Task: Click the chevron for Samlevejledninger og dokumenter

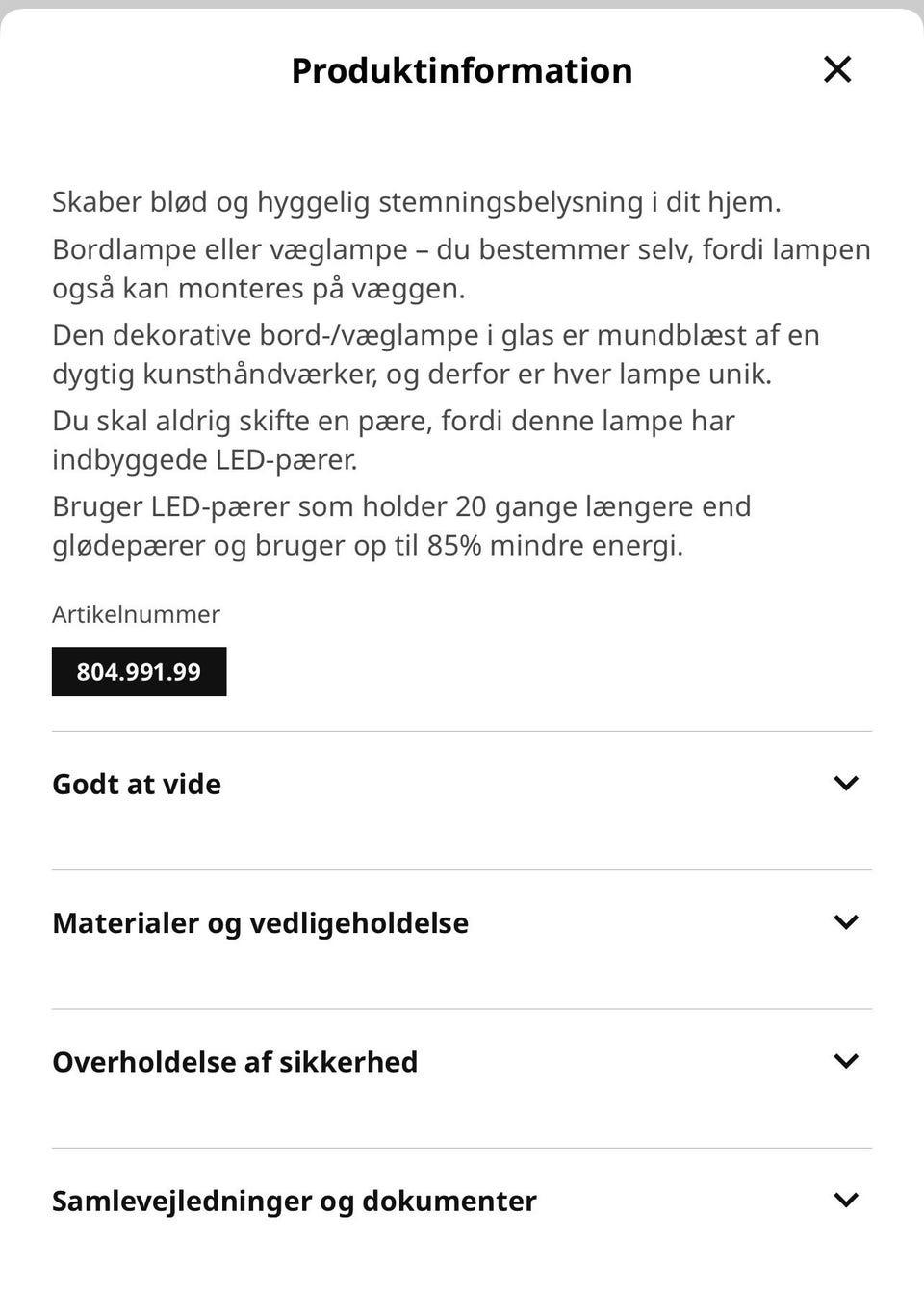Action: [846, 1200]
